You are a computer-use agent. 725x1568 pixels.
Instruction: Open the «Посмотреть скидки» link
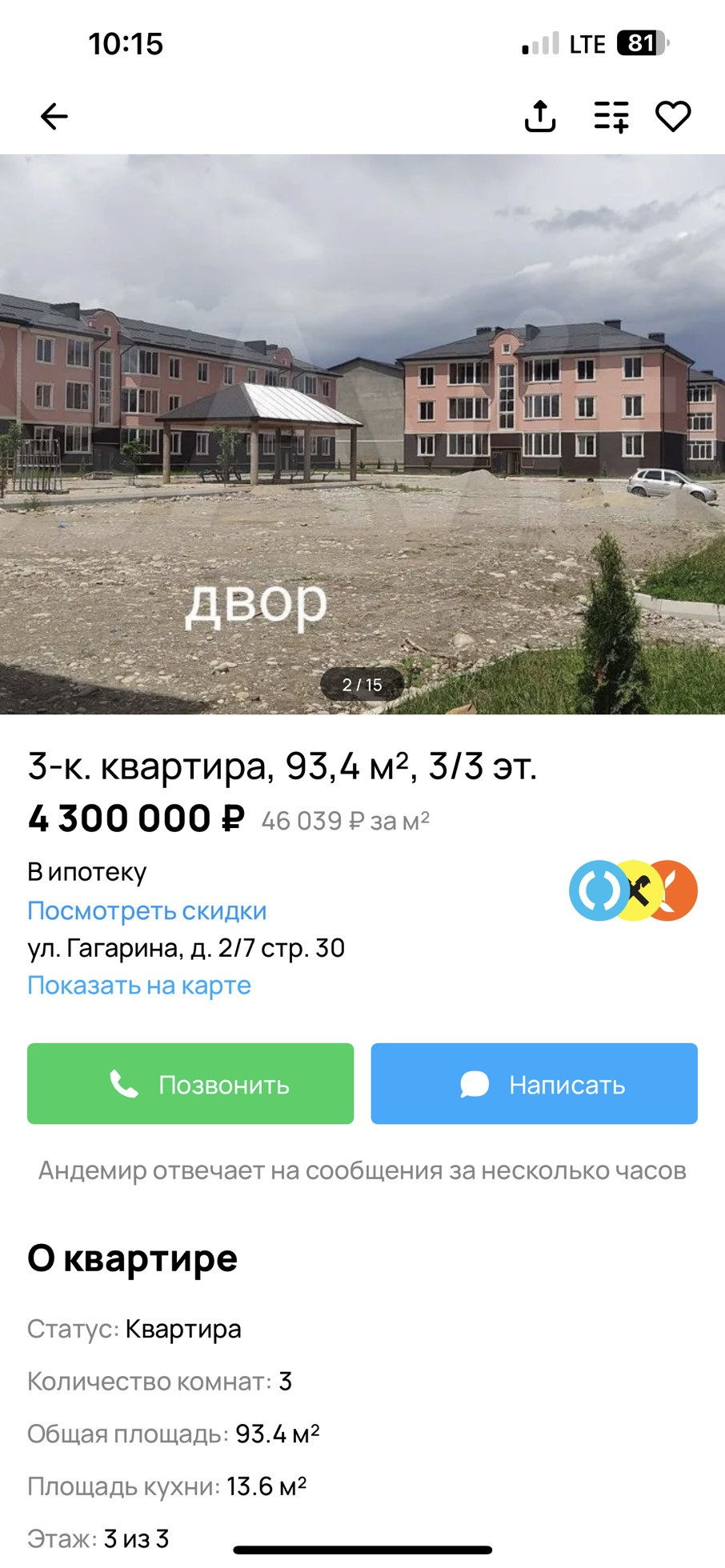147,910
